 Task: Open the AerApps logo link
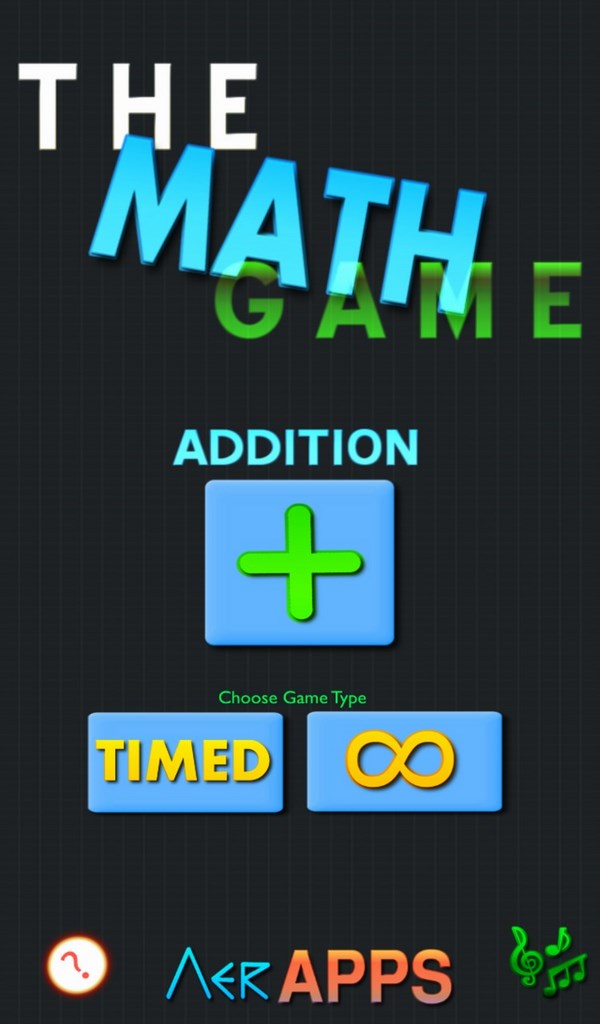pyautogui.click(x=309, y=975)
